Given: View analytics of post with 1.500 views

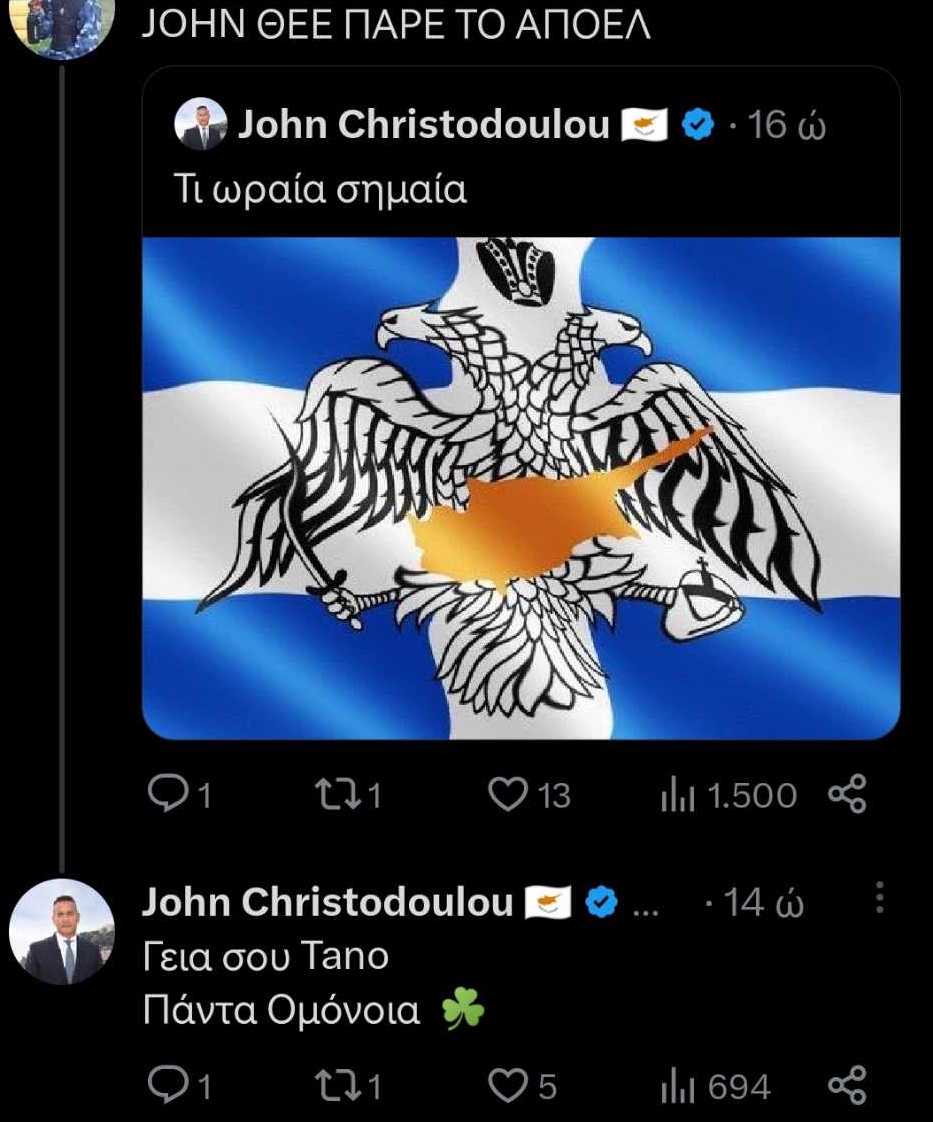Looking at the screenshot, I should point(678,796).
